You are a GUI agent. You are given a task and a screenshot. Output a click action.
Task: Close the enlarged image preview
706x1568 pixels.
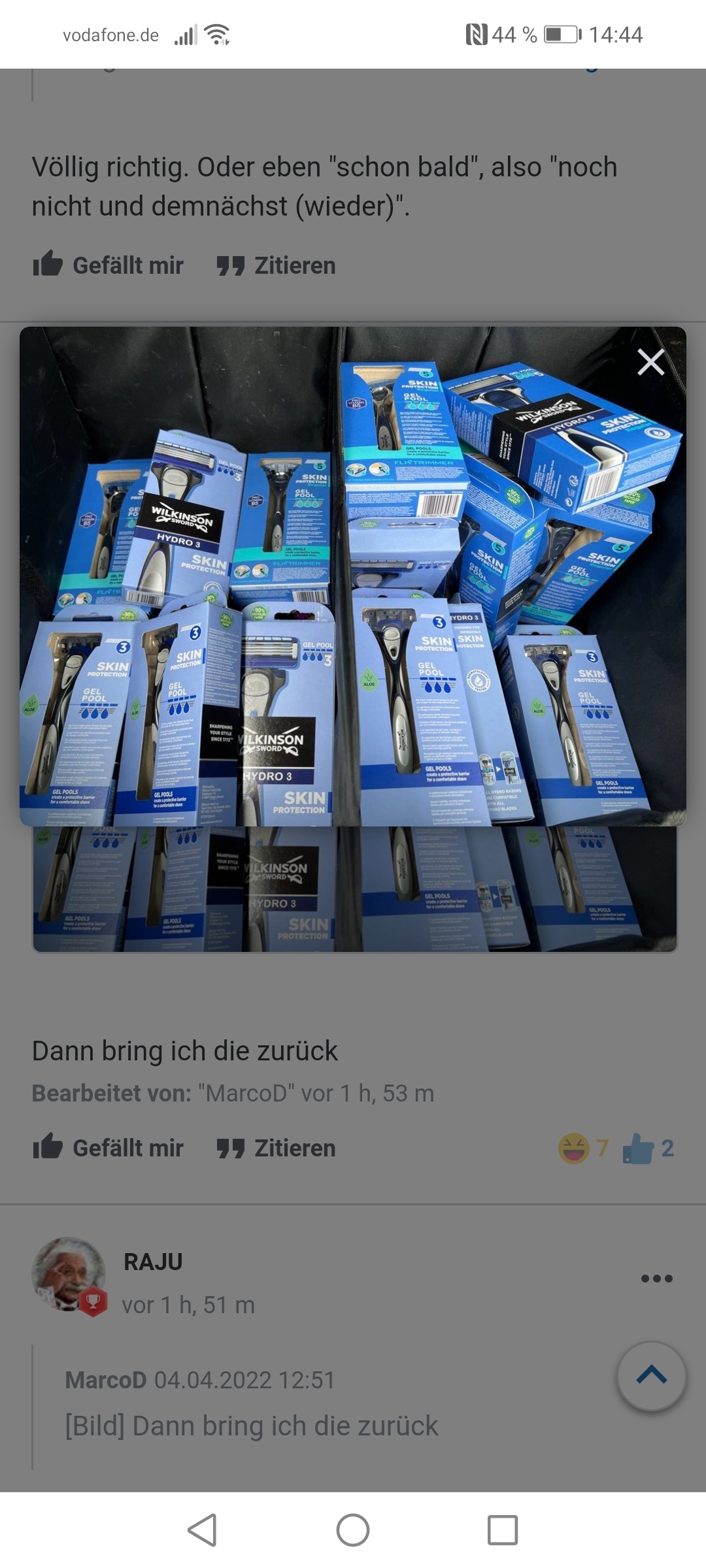click(650, 361)
